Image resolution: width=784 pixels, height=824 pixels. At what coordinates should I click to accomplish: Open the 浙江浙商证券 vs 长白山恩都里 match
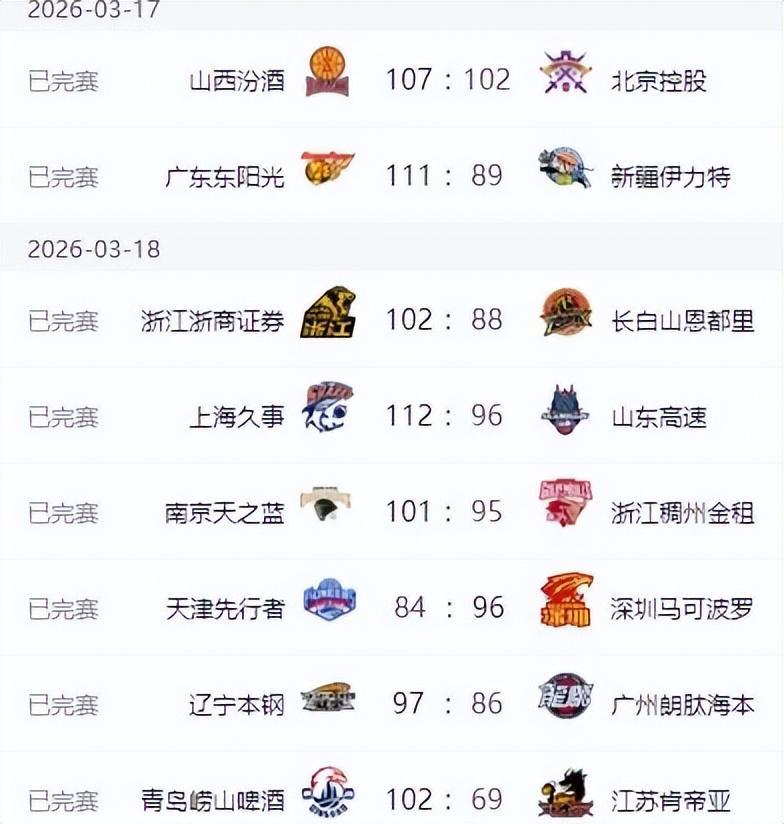(x=446, y=320)
